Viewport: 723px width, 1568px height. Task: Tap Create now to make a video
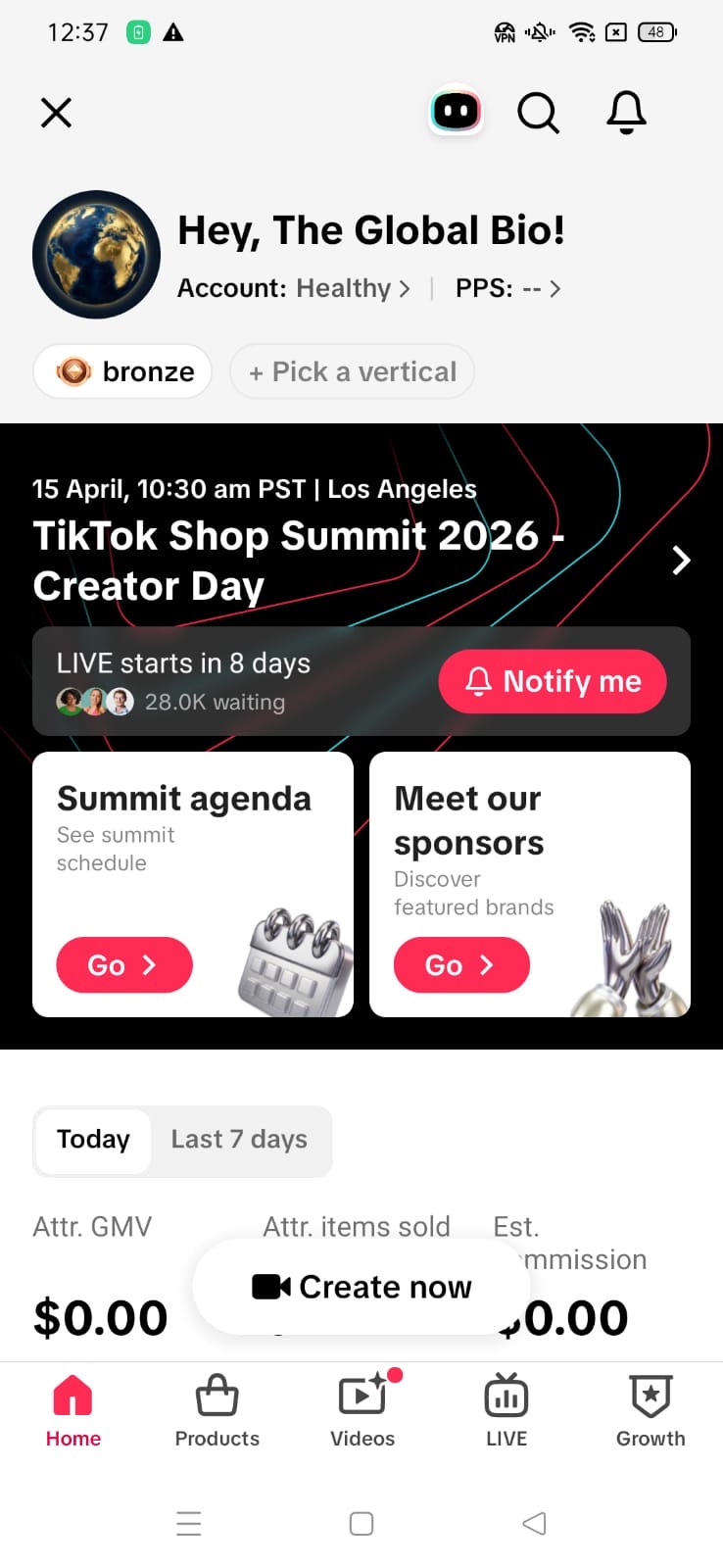(x=361, y=1287)
